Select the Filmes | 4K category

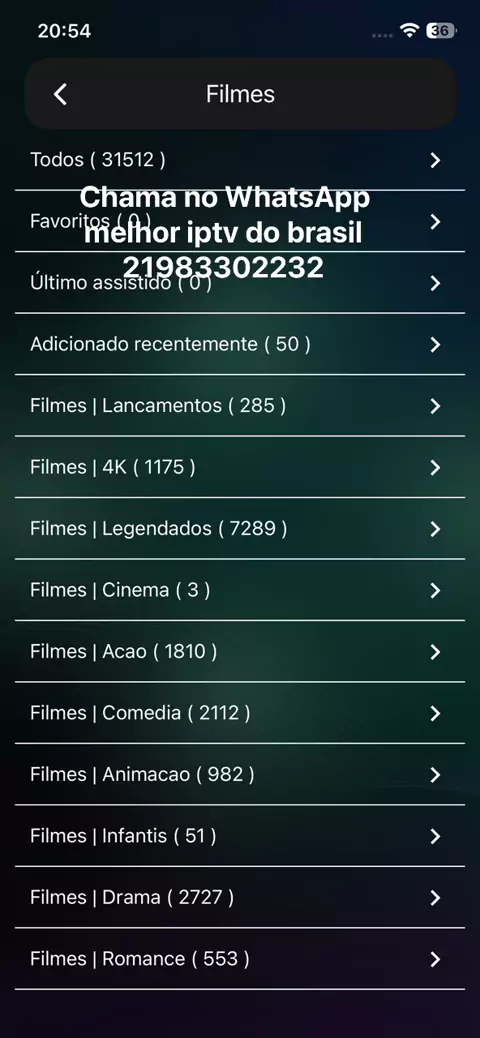pyautogui.click(x=240, y=467)
